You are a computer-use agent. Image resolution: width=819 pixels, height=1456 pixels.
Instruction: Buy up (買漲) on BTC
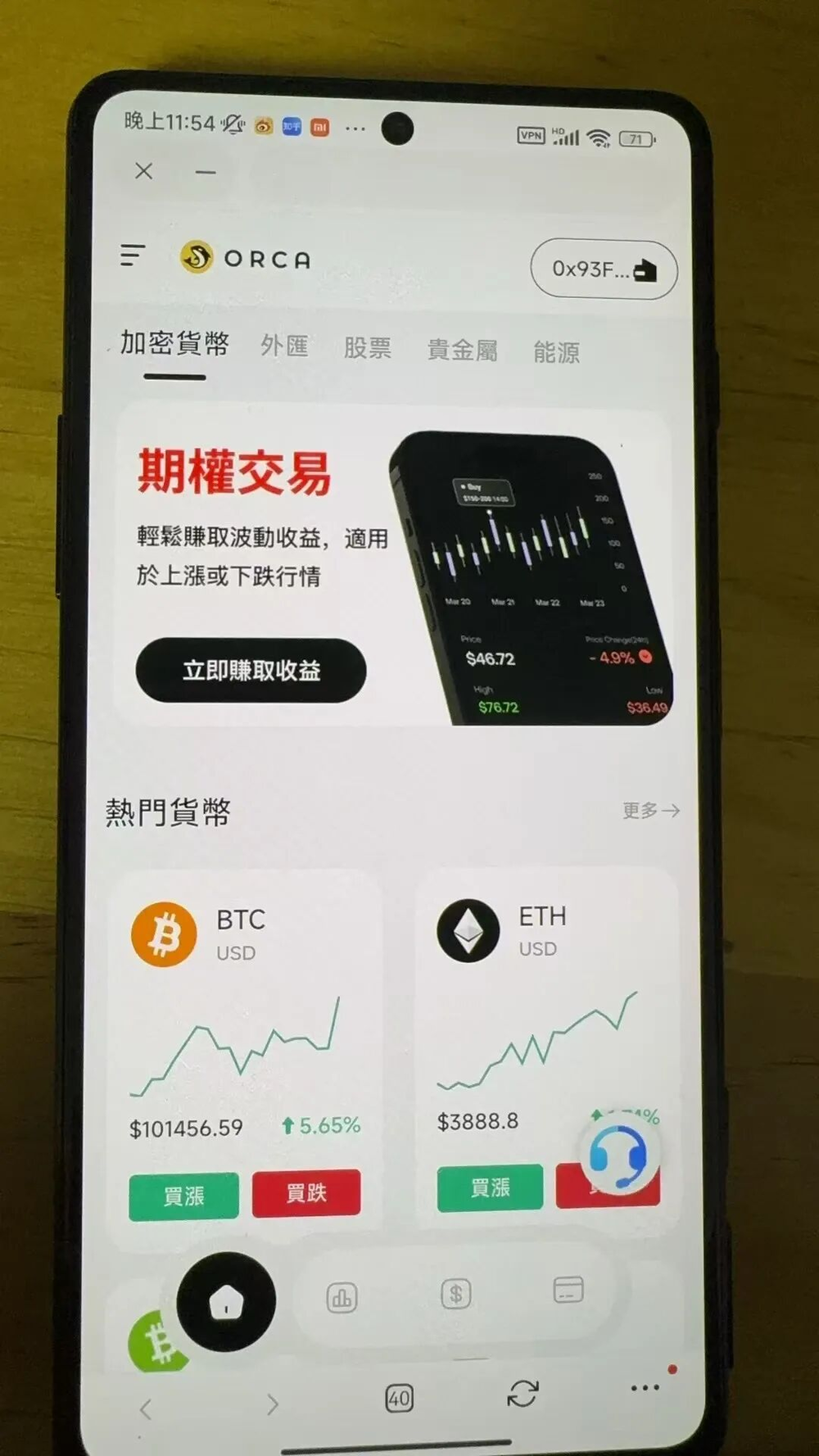[183, 1196]
